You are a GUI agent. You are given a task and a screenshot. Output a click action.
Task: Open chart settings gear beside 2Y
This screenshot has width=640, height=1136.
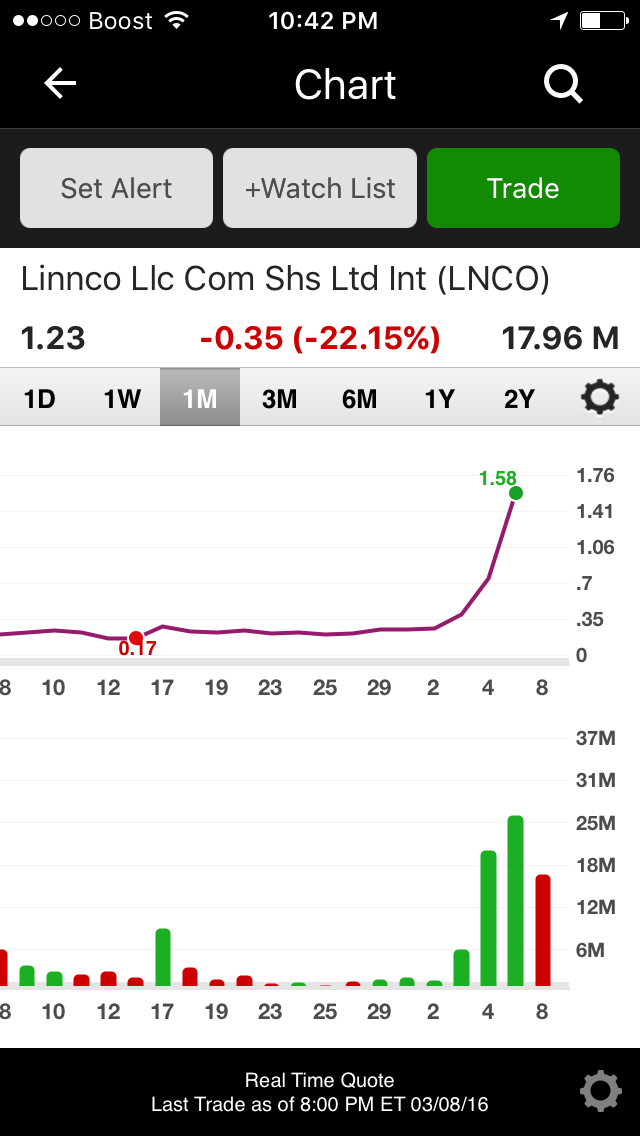pyautogui.click(x=600, y=398)
